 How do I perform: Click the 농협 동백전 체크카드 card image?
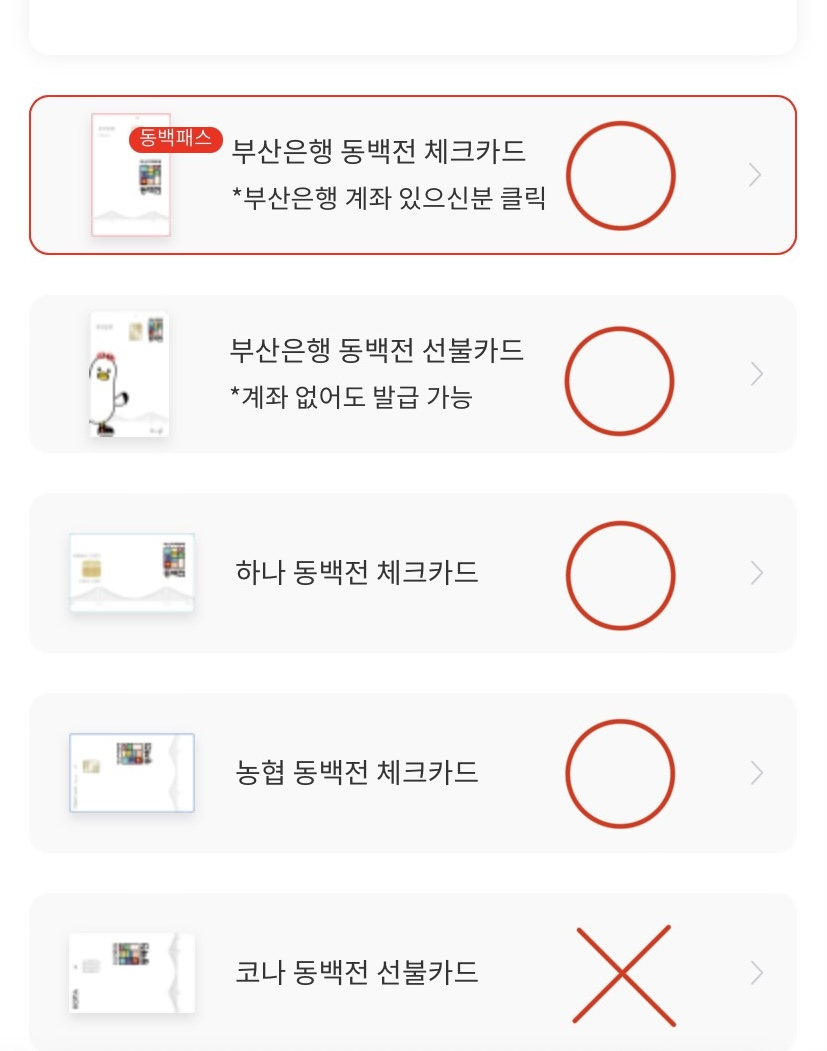click(x=131, y=773)
